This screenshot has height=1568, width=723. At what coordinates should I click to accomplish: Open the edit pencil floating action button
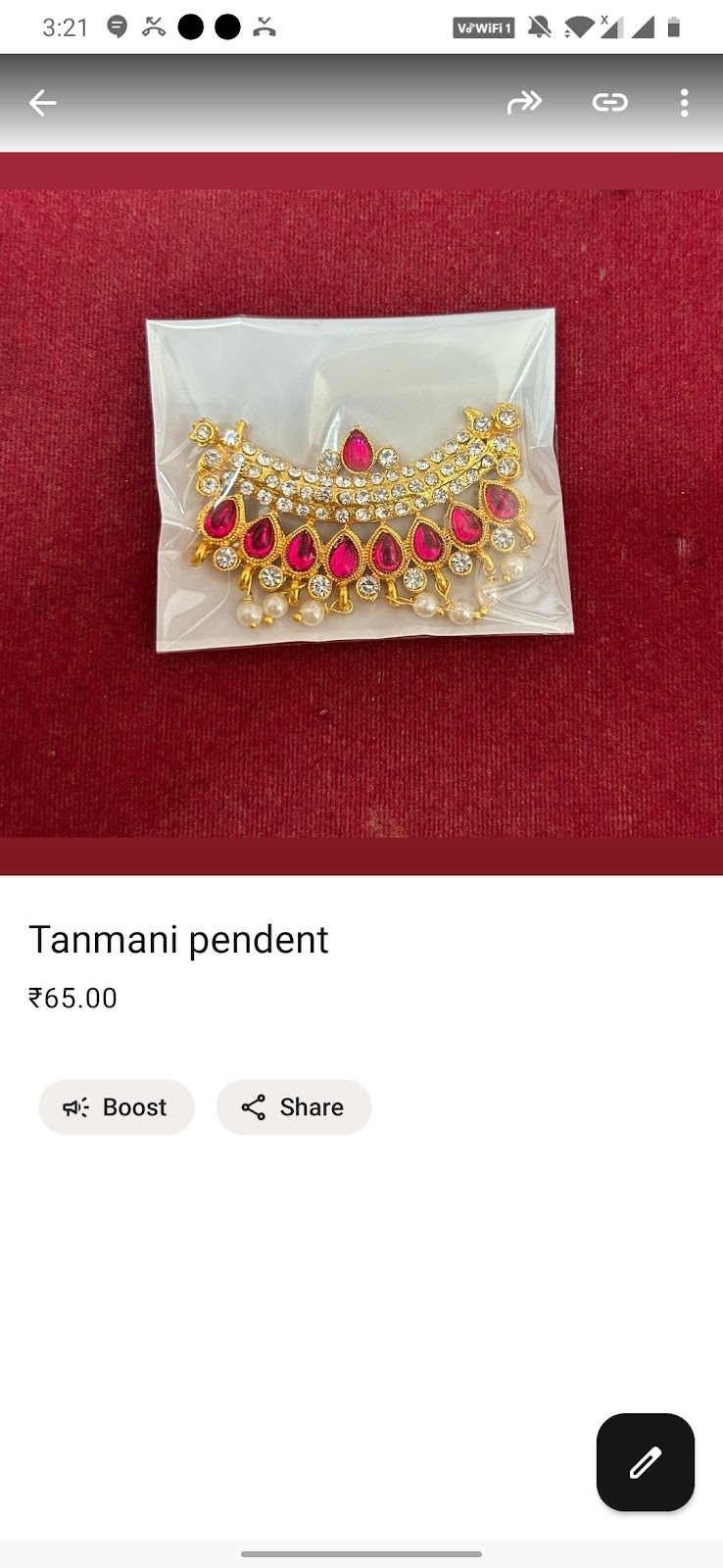point(644,1462)
